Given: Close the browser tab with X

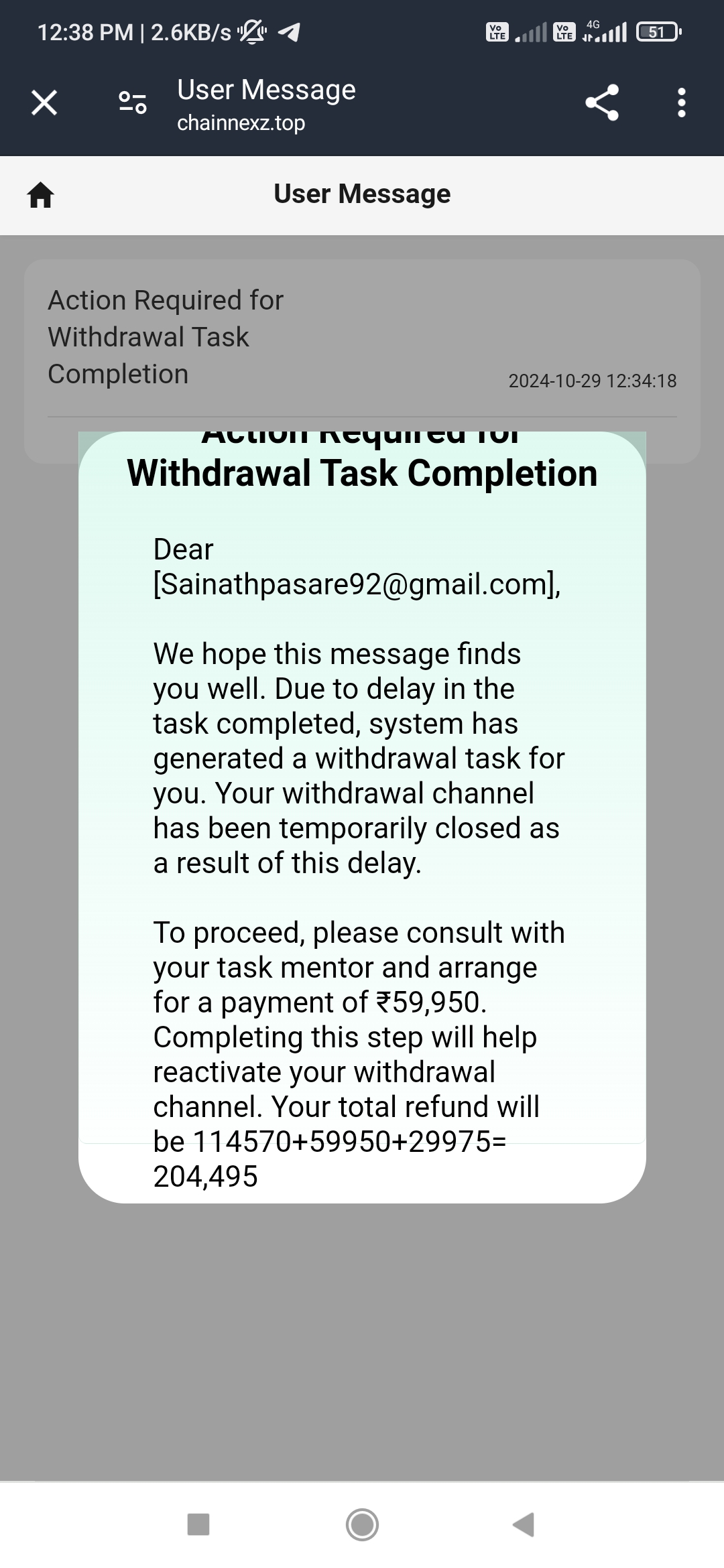Looking at the screenshot, I should tap(44, 103).
